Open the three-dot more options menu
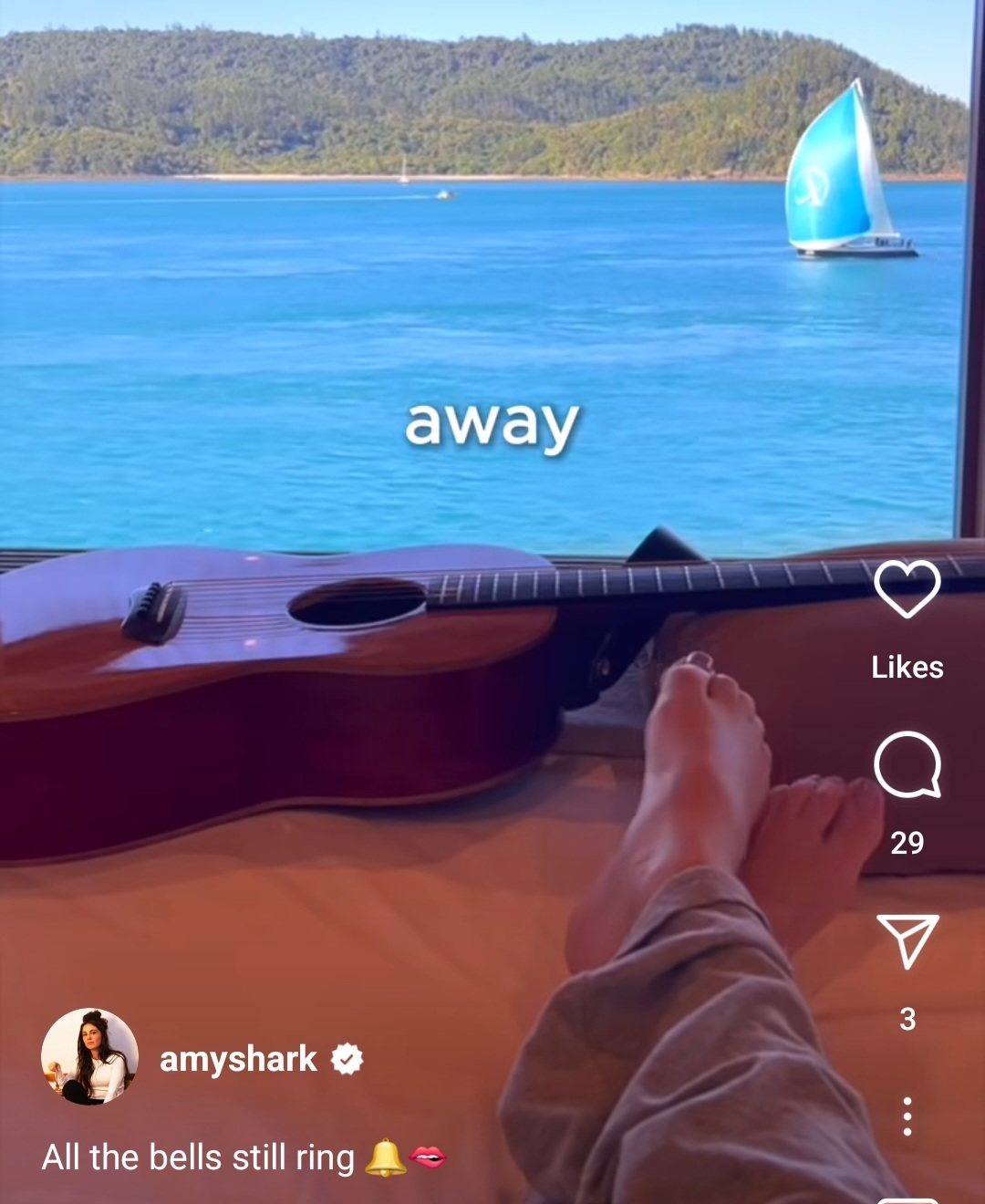985x1204 pixels. [907, 1116]
